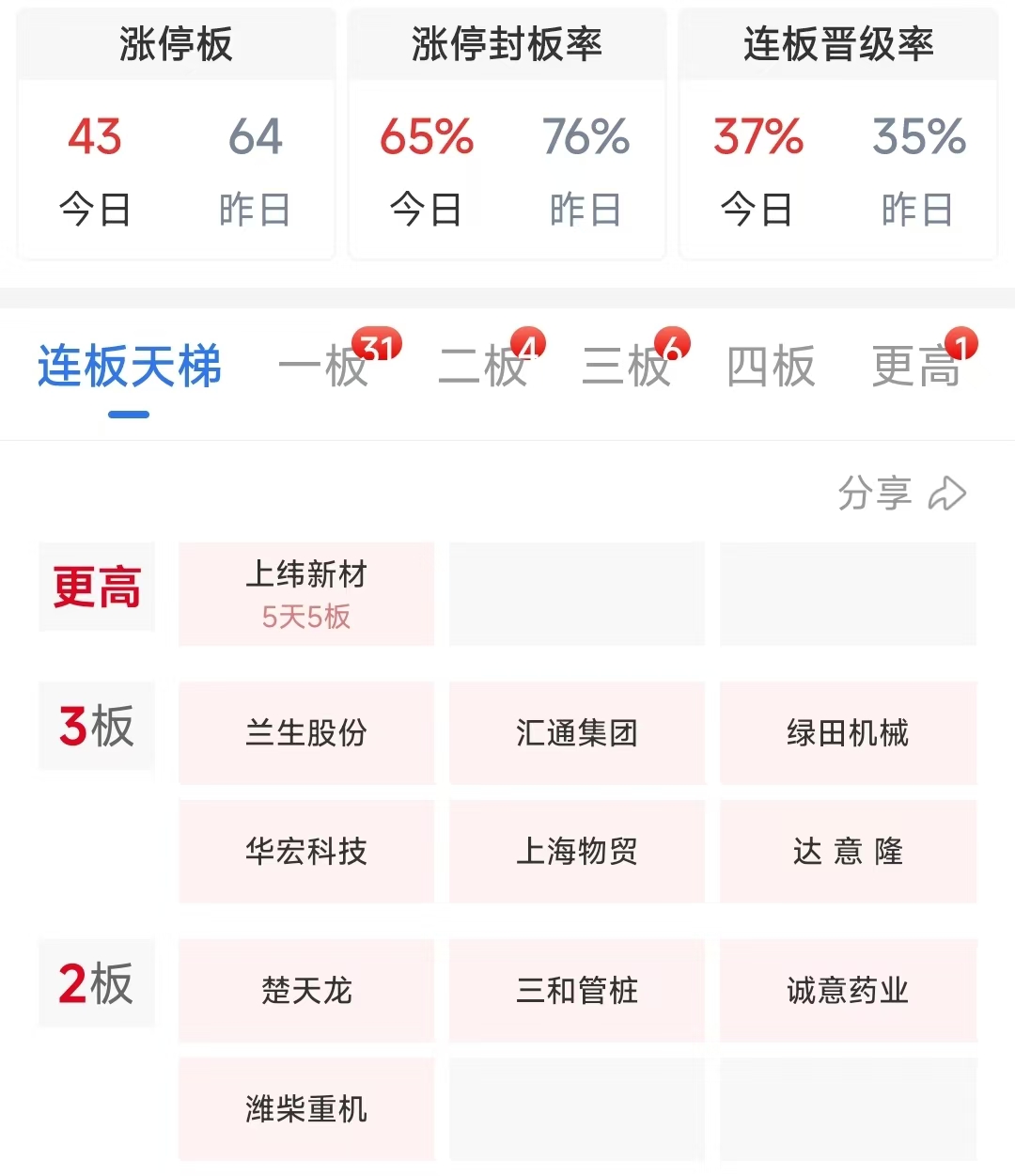Viewport: 1015px width, 1176px height.
Task: Switch to the 更高 tab
Action: [916, 366]
